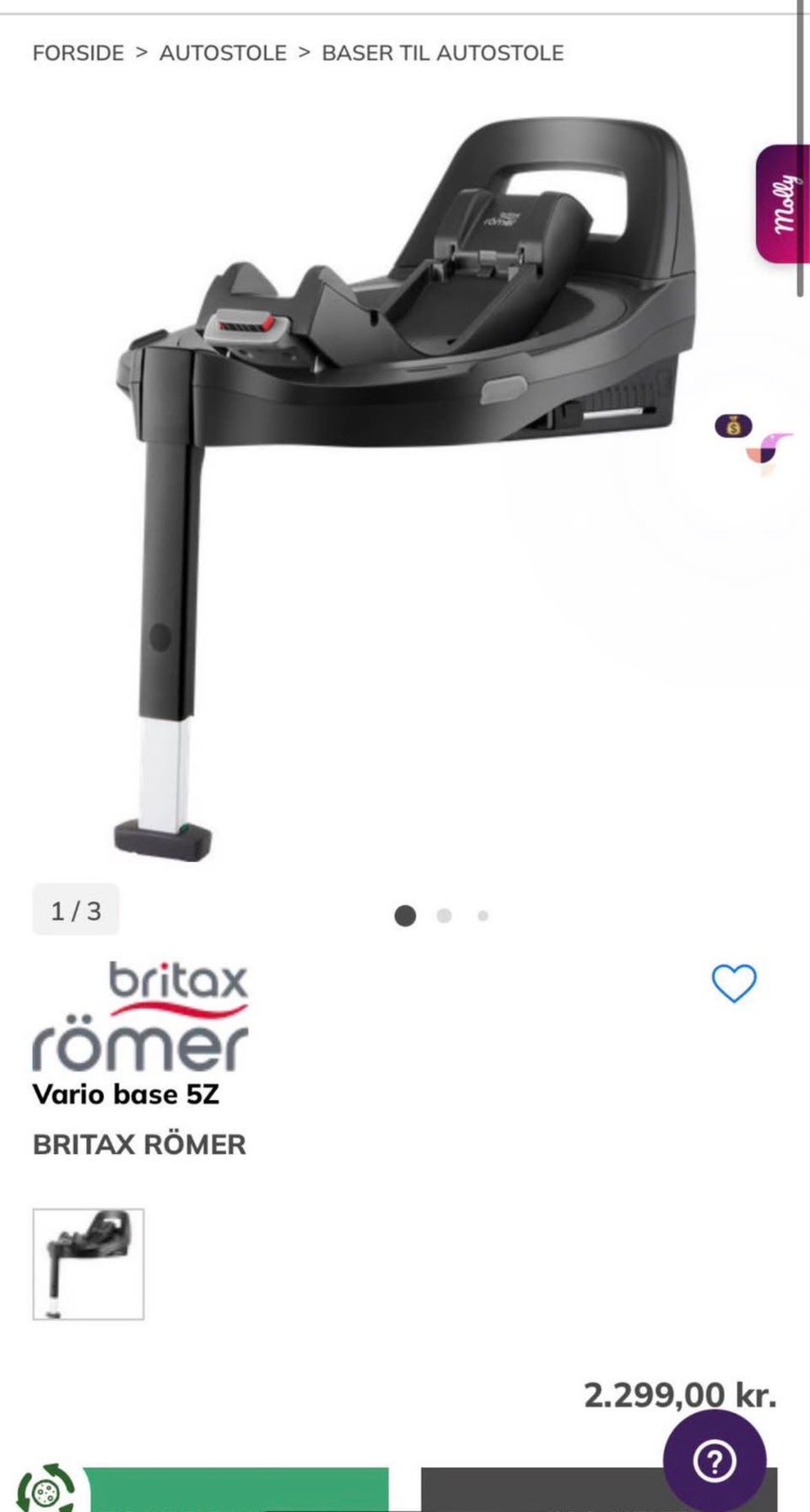
Task: Open BASER TIL AUTOSTOLE breadcrumb
Action: 442,52
